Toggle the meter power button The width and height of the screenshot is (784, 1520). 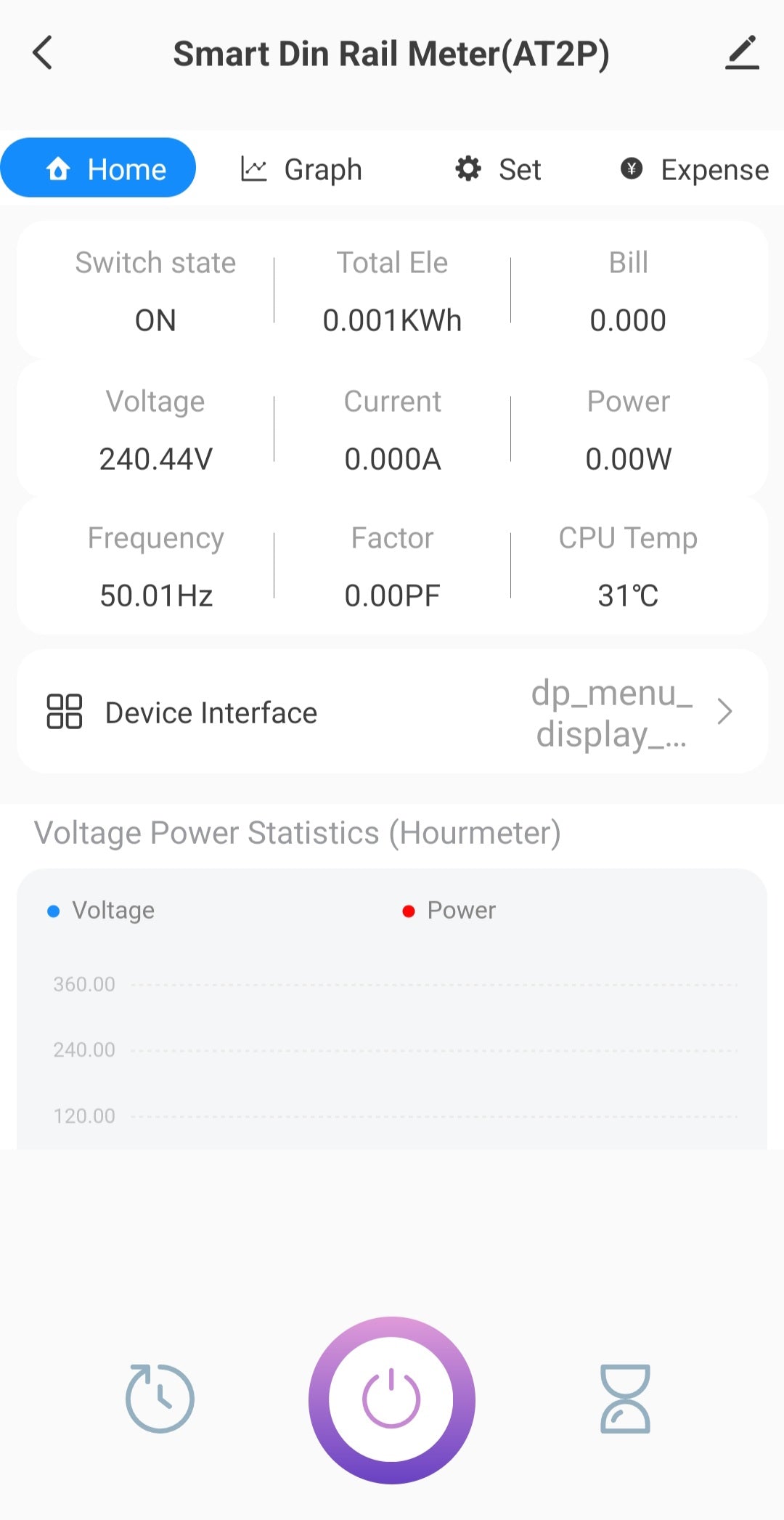(391, 1399)
